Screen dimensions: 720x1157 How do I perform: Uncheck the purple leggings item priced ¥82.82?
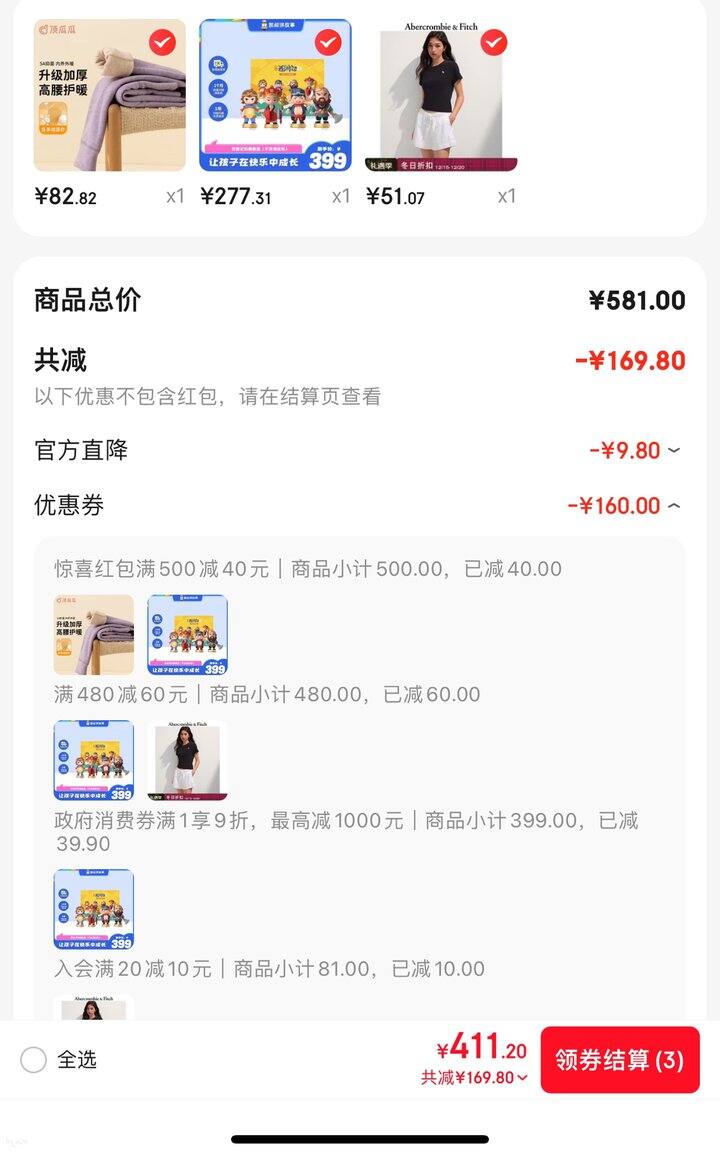coord(162,42)
